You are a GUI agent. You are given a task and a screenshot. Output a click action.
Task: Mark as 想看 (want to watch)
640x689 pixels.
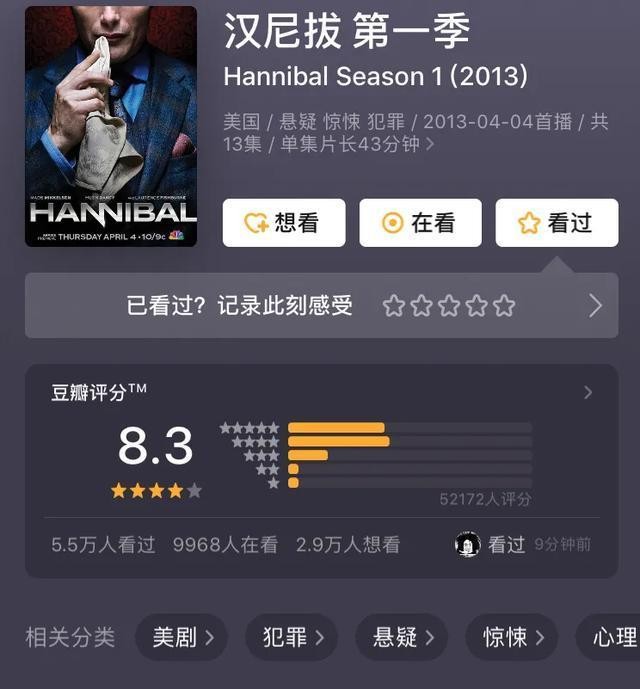(x=283, y=223)
